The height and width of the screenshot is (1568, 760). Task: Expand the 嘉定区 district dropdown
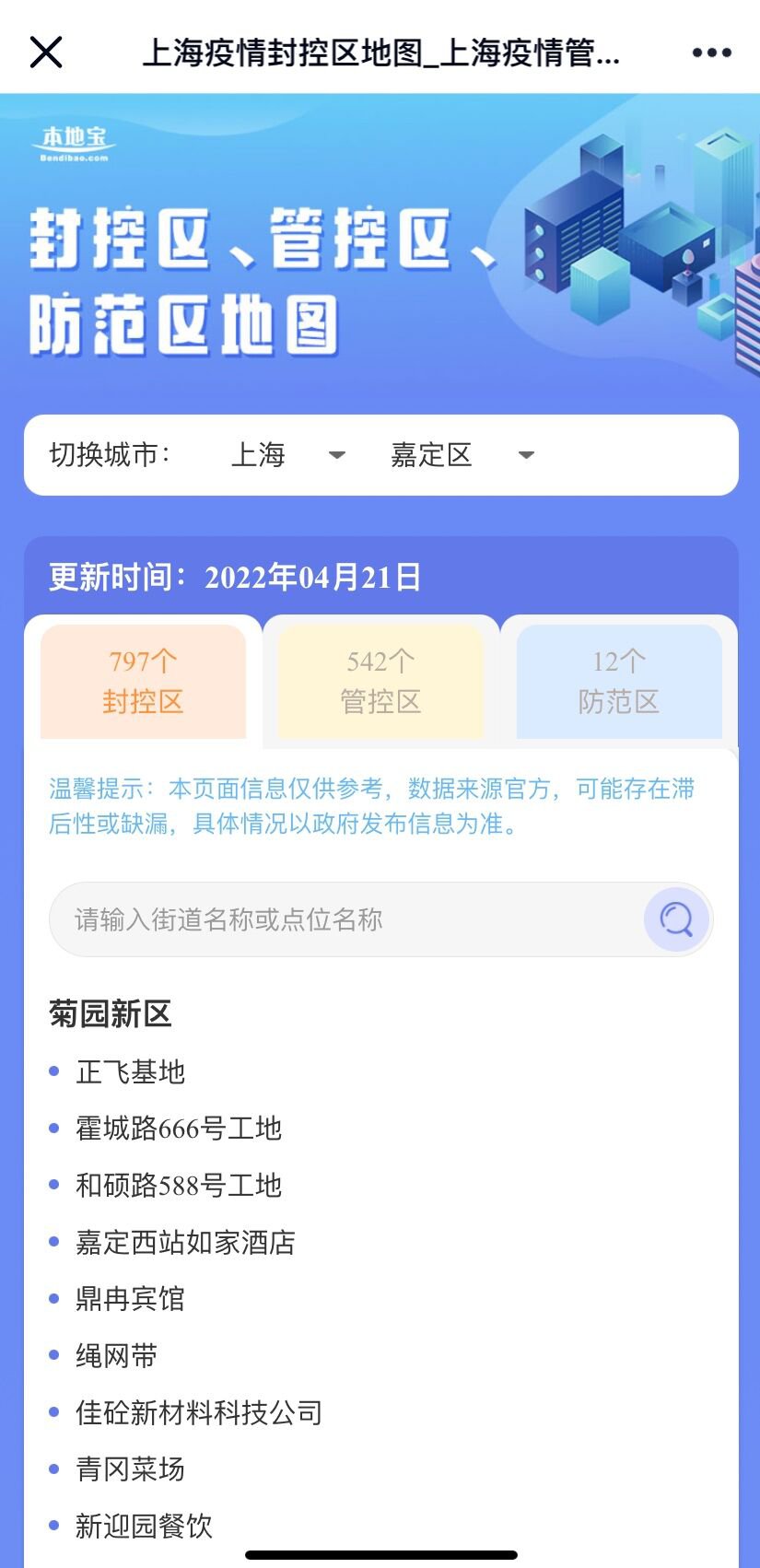[462, 455]
